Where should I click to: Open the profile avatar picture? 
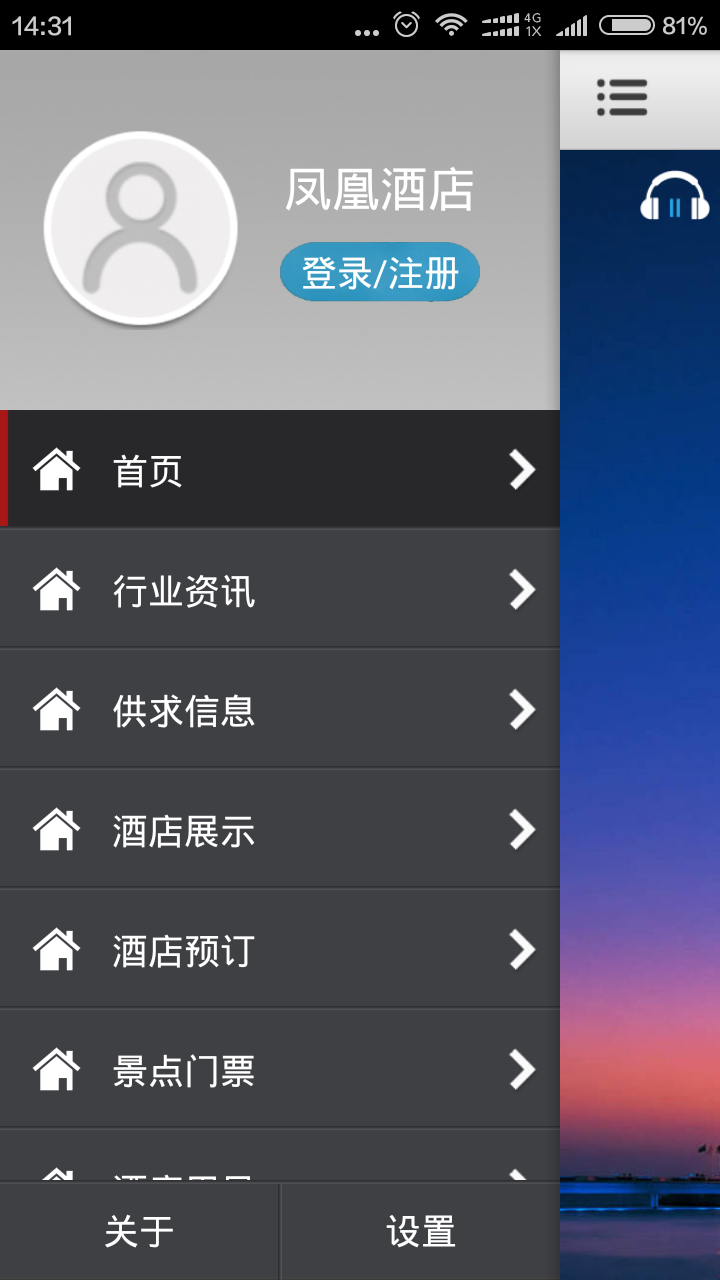pyautogui.click(x=141, y=228)
